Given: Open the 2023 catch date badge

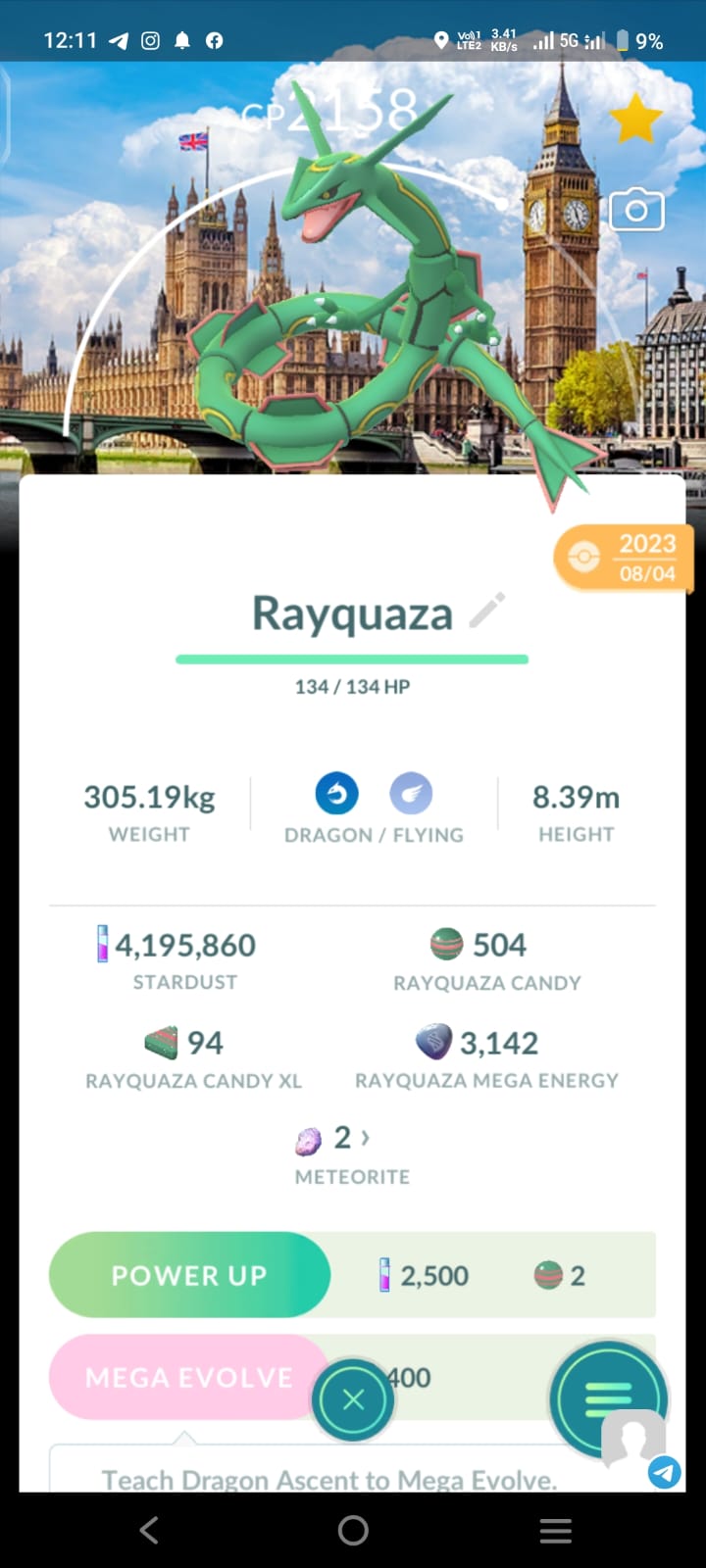Looking at the screenshot, I should coord(625,557).
